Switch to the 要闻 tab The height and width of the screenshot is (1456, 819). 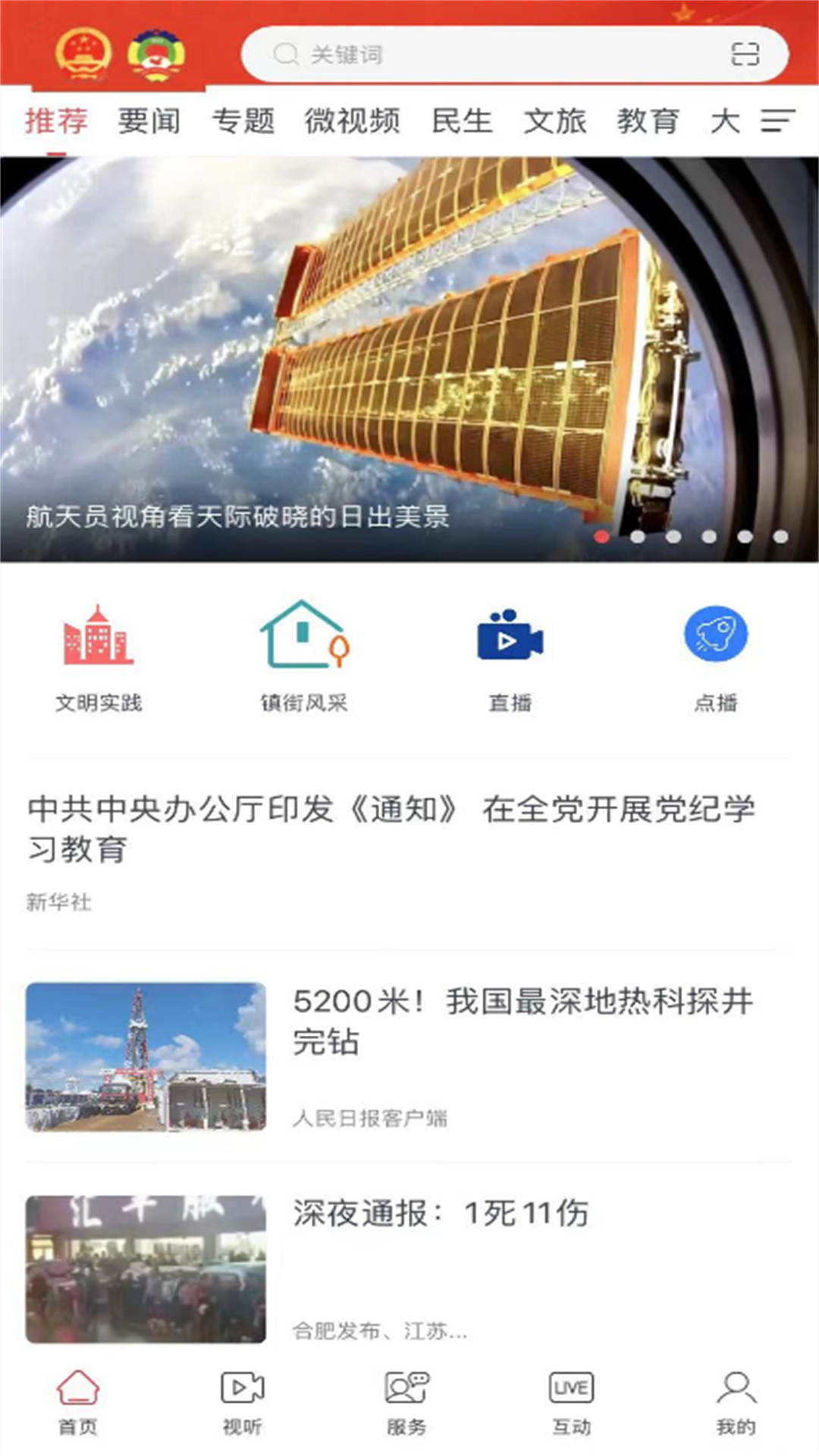(x=149, y=121)
